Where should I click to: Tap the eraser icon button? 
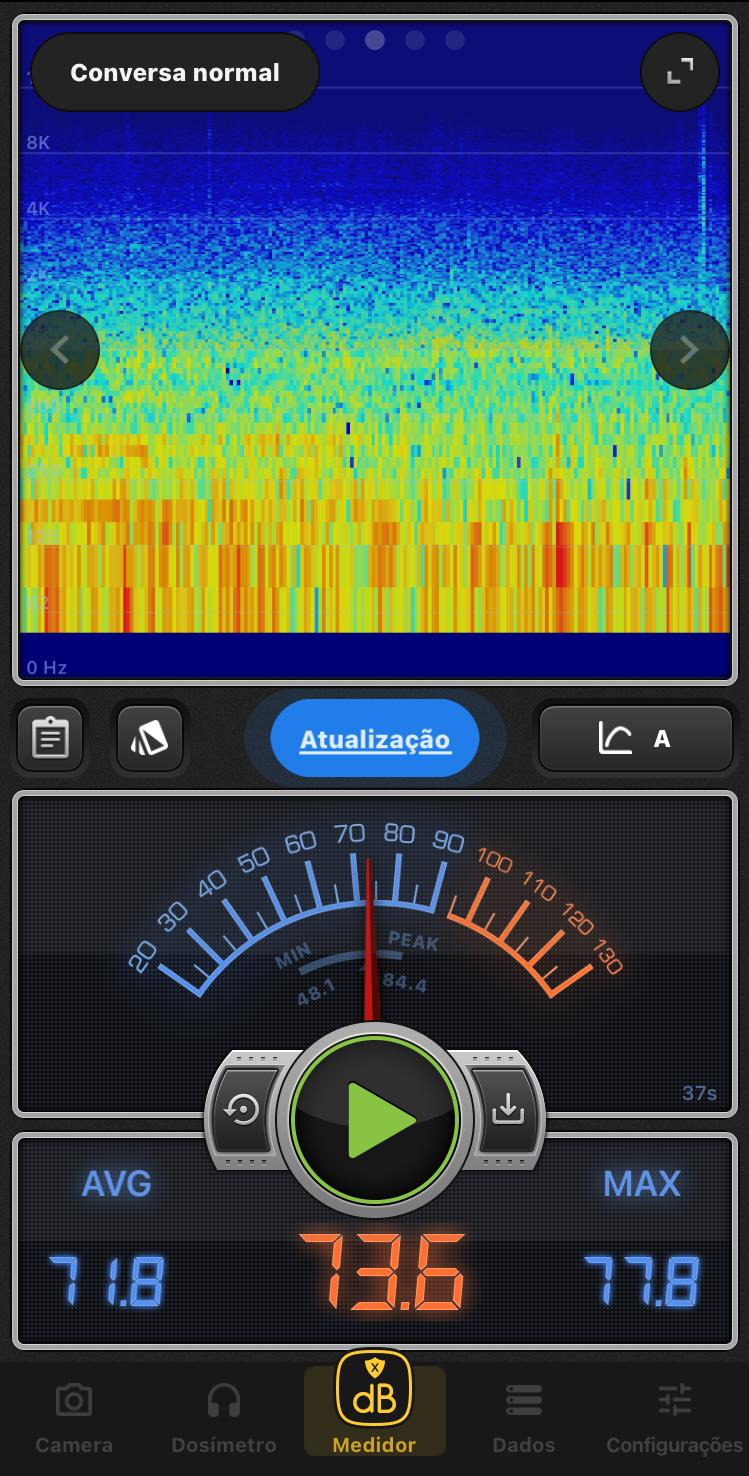pos(150,740)
